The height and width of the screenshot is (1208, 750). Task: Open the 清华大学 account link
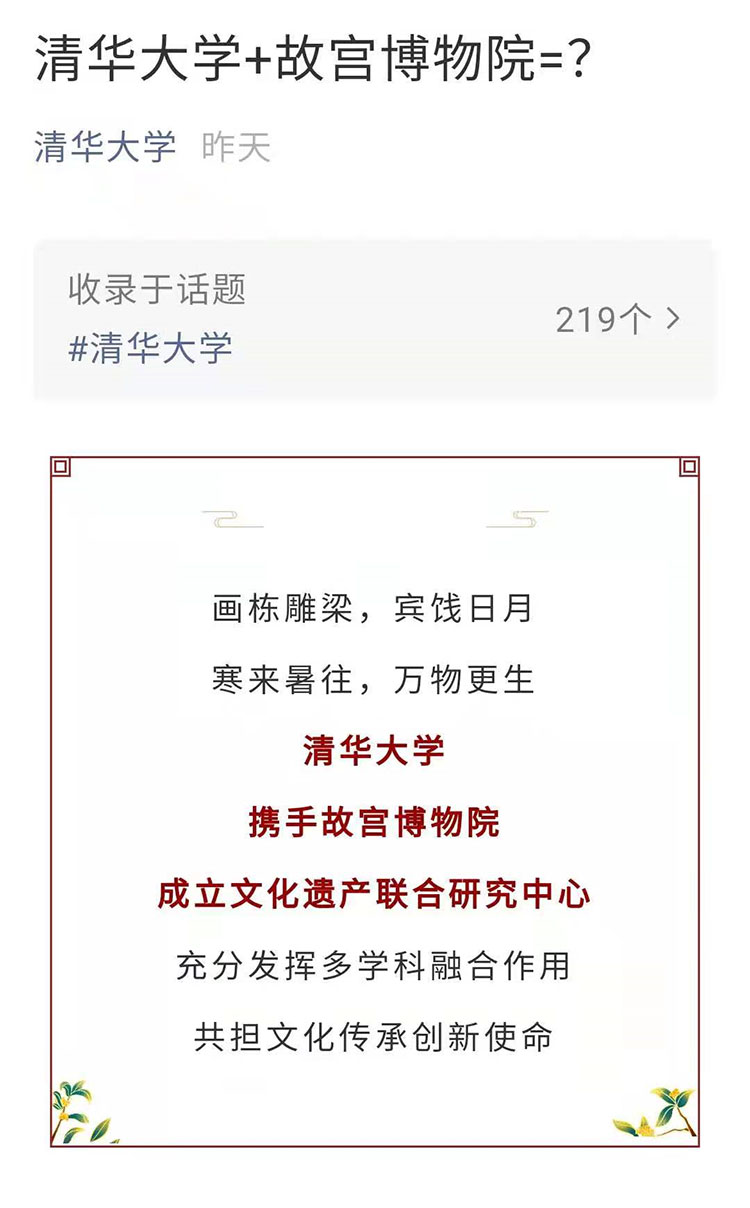pyautogui.click(x=105, y=147)
